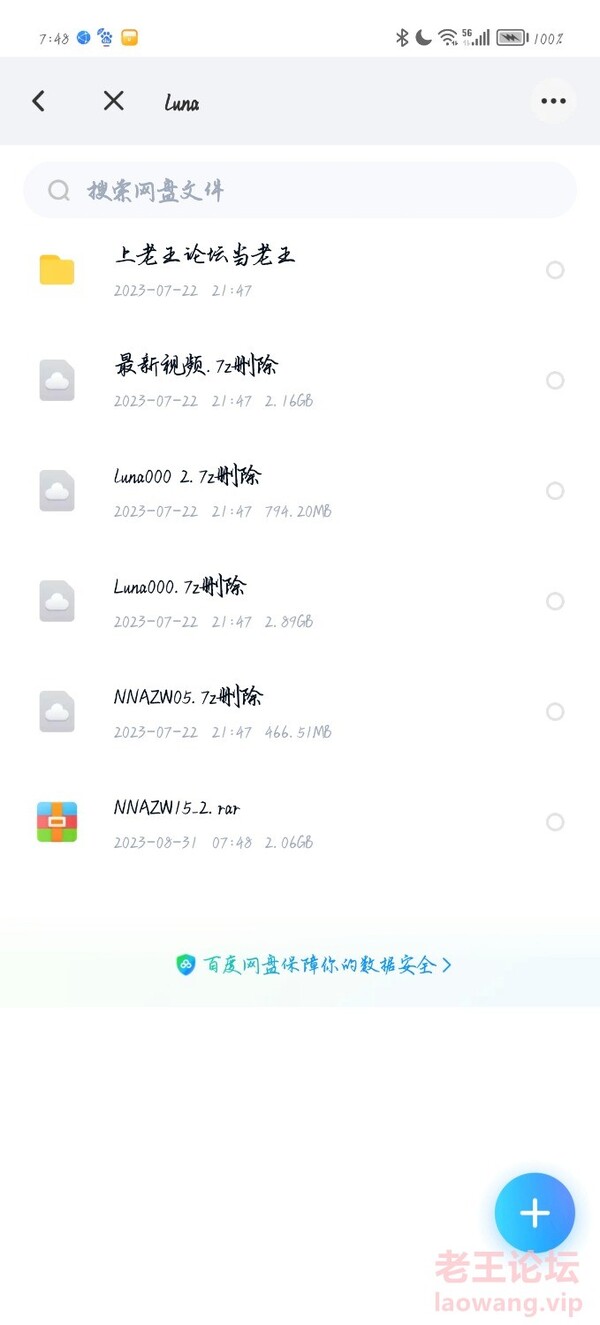Select the checkbox for 上老王论坛当老王 folder
The height and width of the screenshot is (1325, 600).
tap(555, 270)
